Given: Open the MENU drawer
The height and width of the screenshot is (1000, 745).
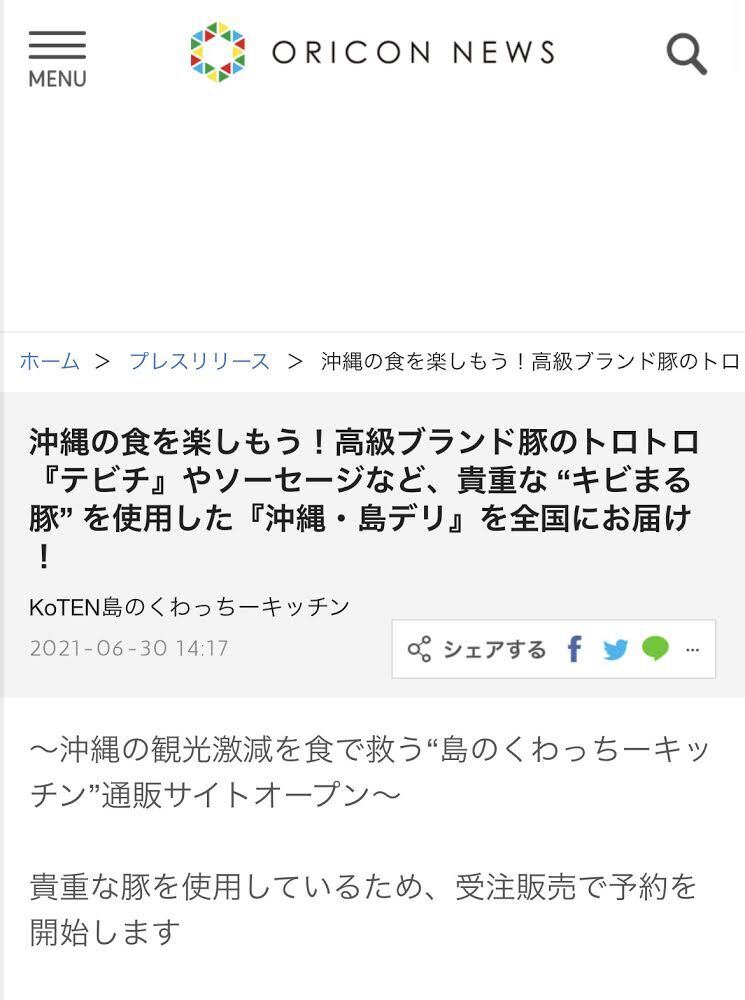Looking at the screenshot, I should 57,59.
